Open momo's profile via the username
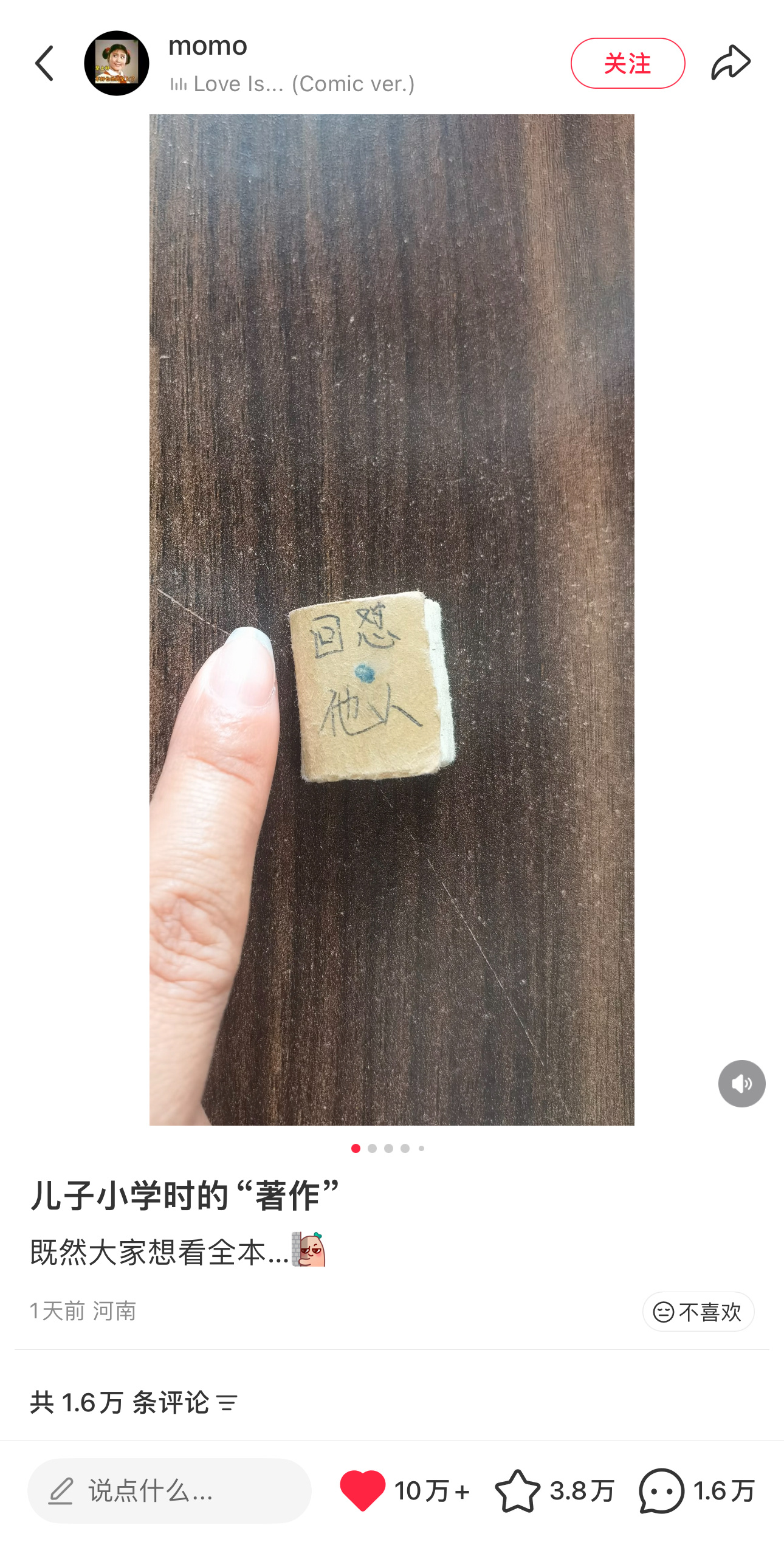Viewport: 784px width, 1542px height. coord(207,46)
